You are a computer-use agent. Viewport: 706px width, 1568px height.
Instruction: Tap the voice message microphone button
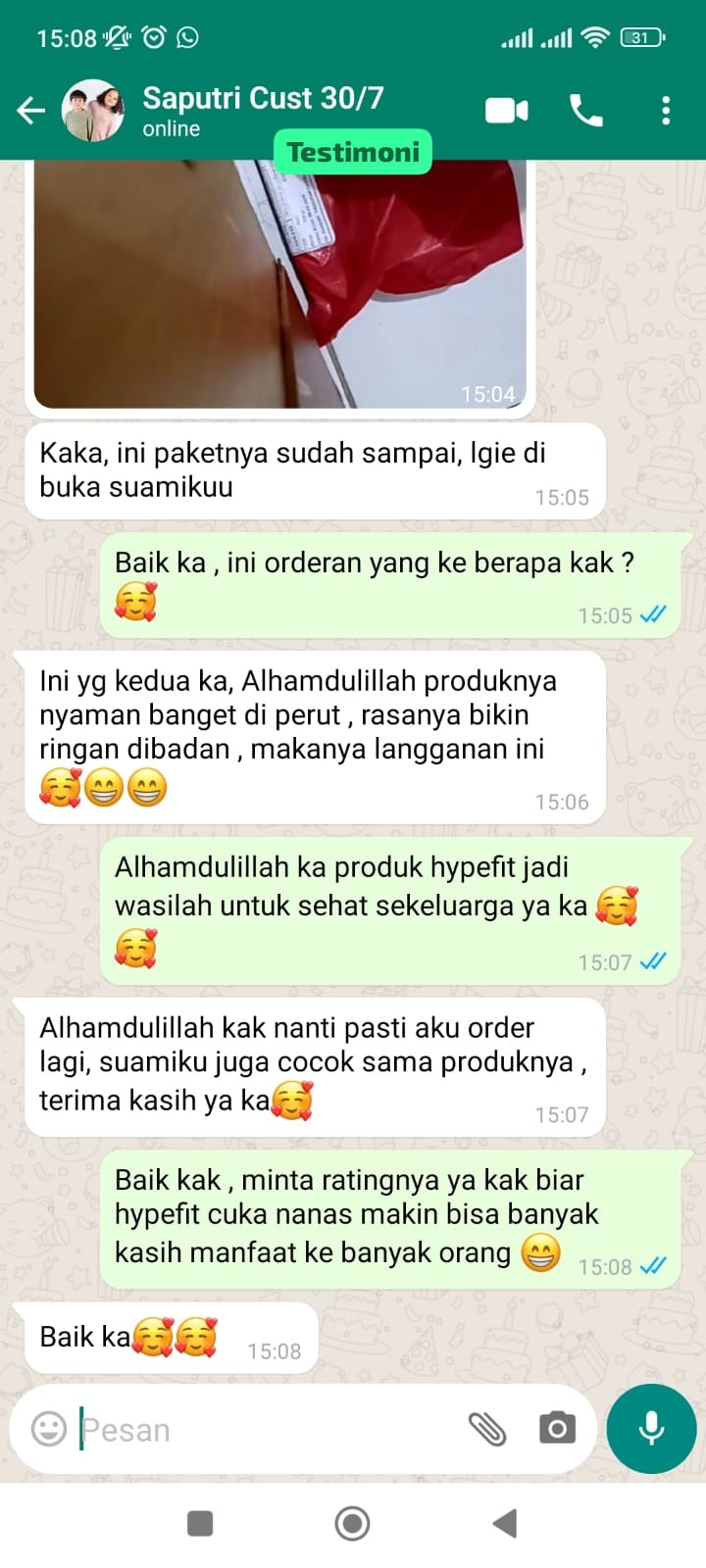pos(651,1429)
